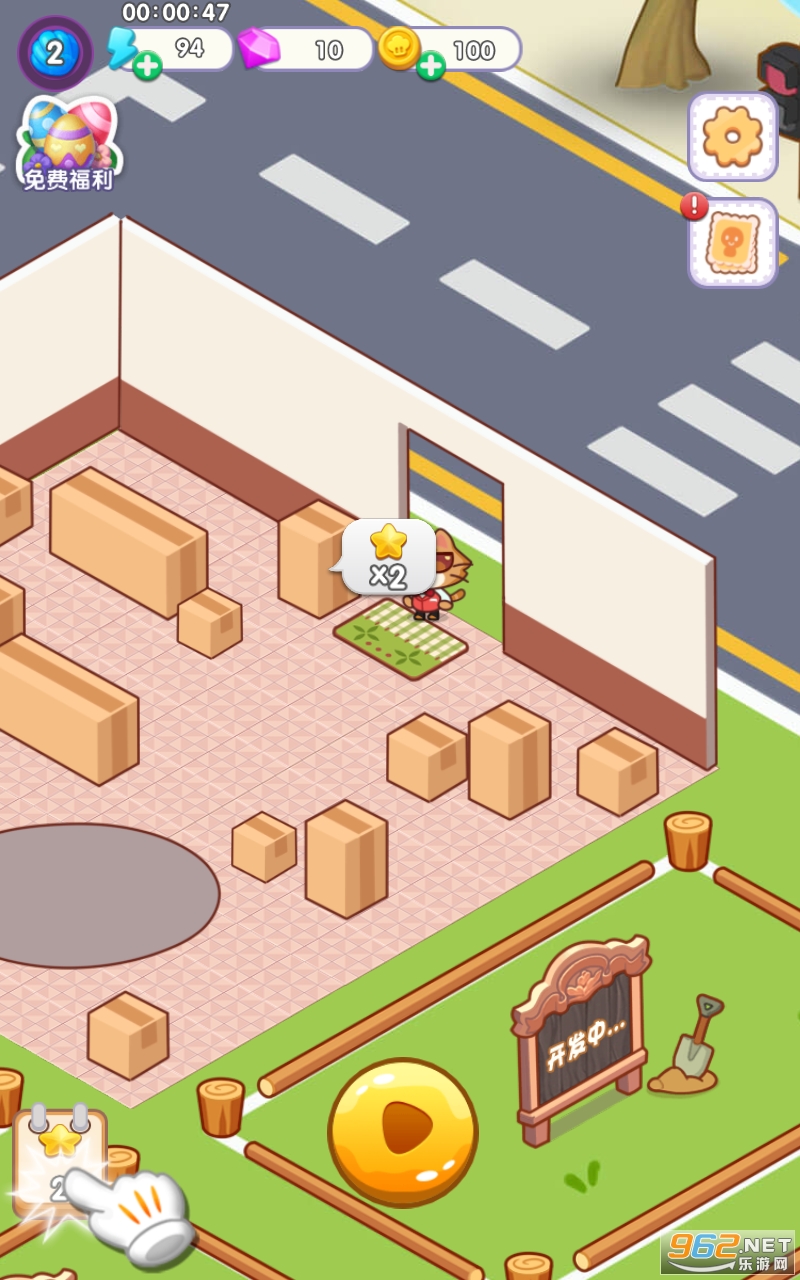Viewport: 800px width, 1280px height.
Task: Add more coins with the plus
Action: (x=431, y=67)
